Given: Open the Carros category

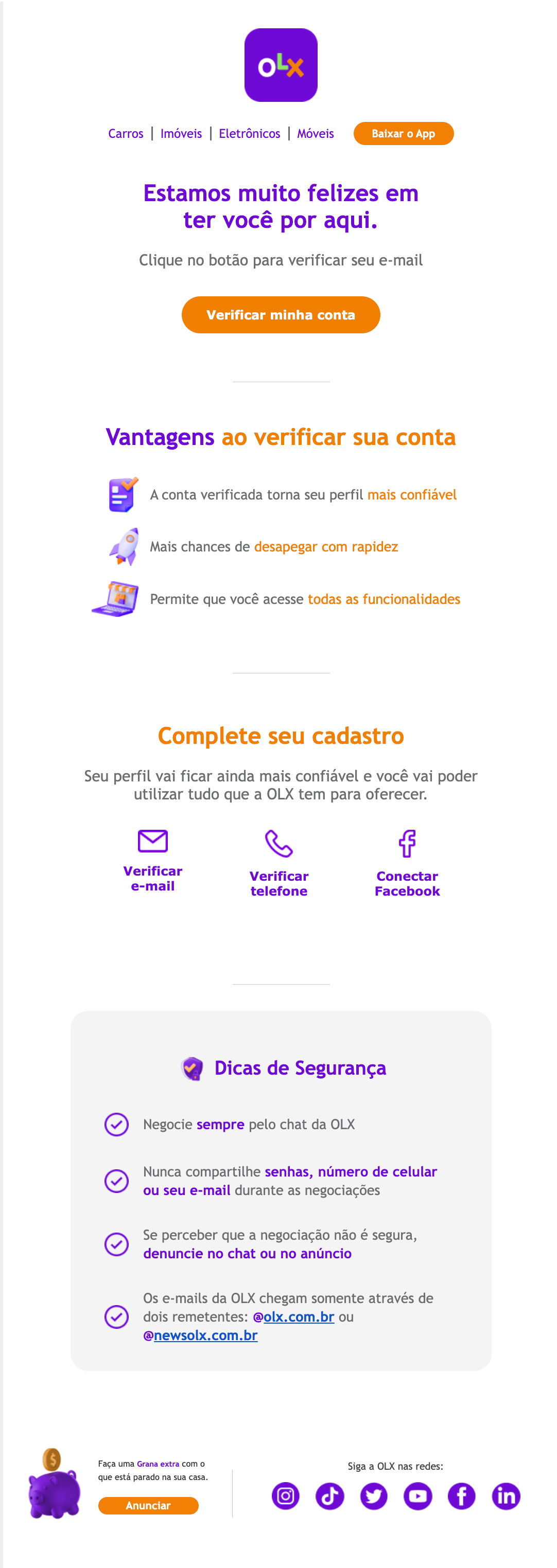Looking at the screenshot, I should (126, 133).
